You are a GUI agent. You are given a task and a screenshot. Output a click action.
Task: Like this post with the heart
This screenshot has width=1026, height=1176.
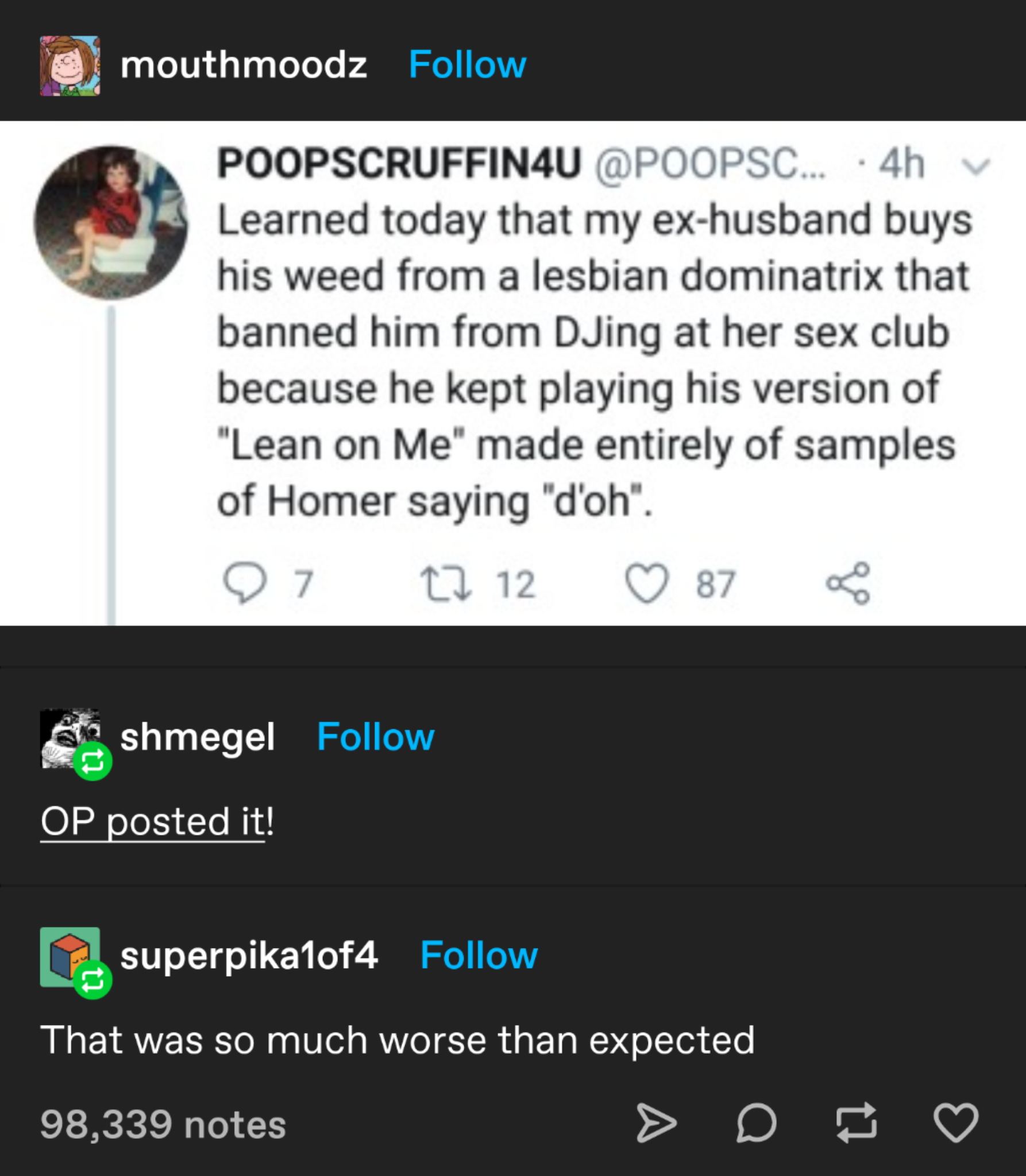(x=955, y=1123)
